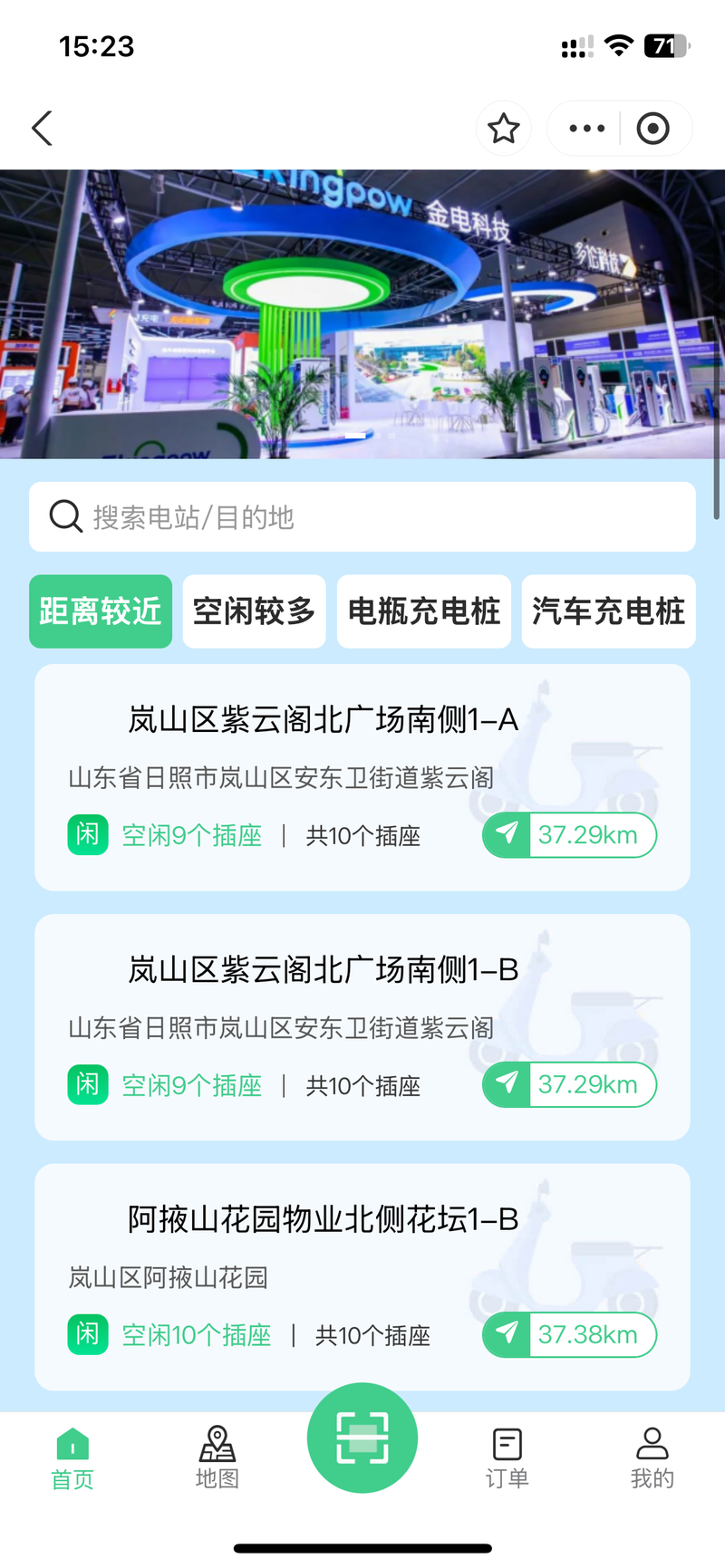Switch to the 空闲较多 filter
The image size is (725, 1568).
tap(254, 611)
